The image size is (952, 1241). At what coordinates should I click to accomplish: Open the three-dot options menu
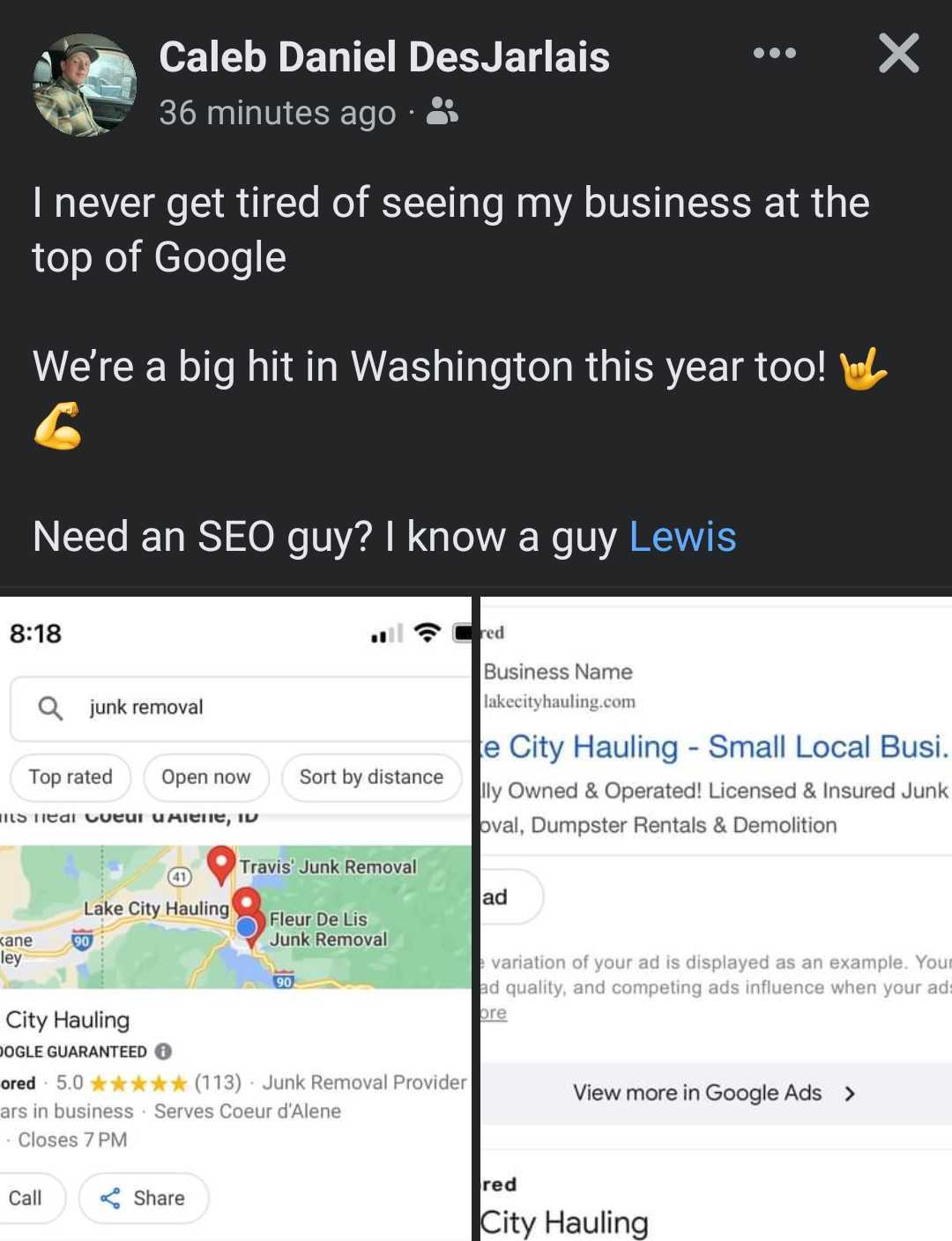[775, 53]
